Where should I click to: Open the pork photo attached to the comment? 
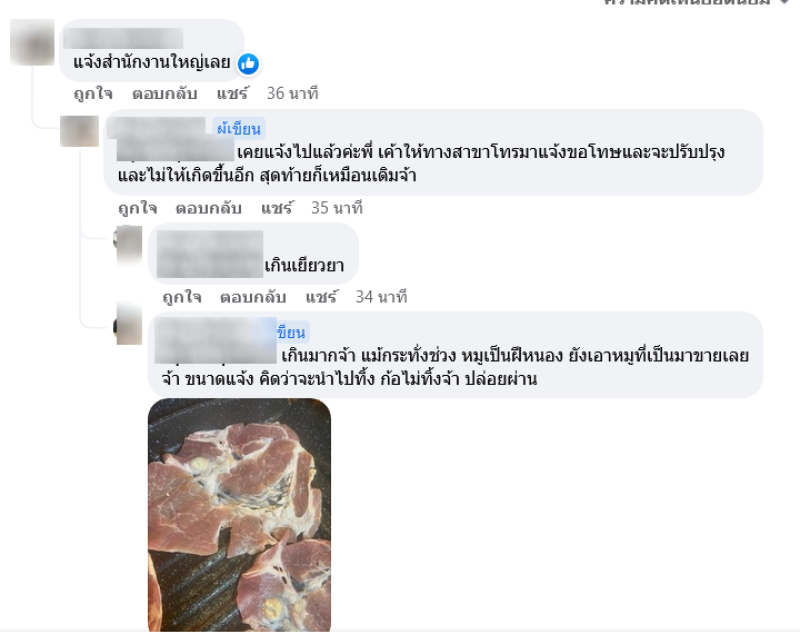click(239, 514)
